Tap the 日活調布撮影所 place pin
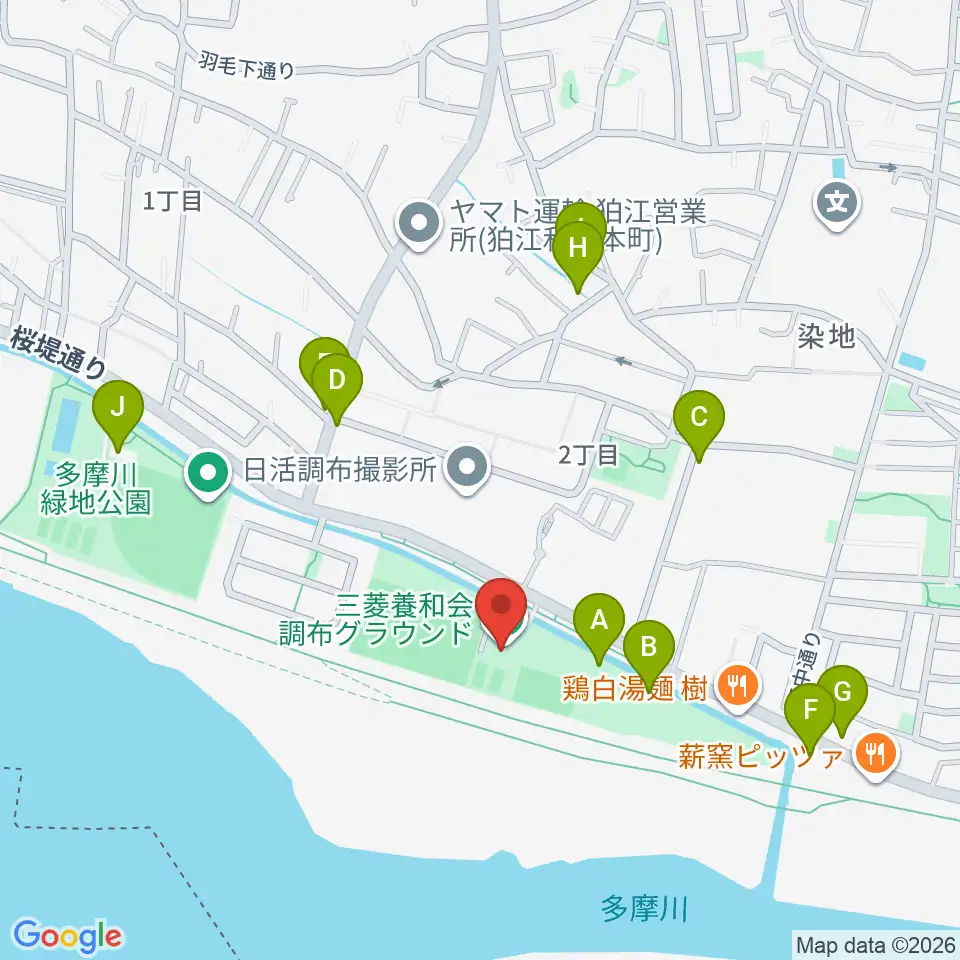 pos(468,469)
